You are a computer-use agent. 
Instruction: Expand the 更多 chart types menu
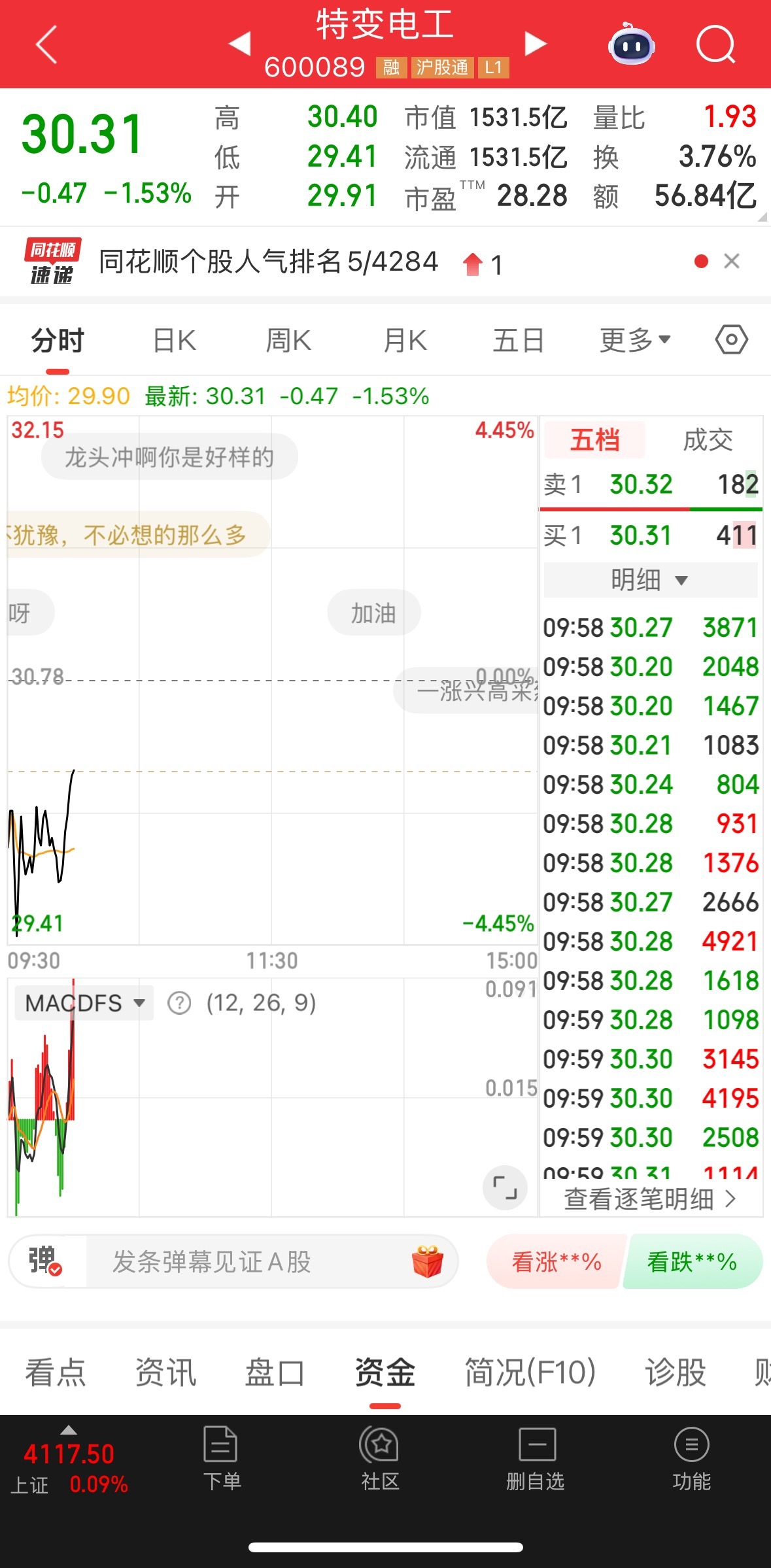tap(632, 339)
